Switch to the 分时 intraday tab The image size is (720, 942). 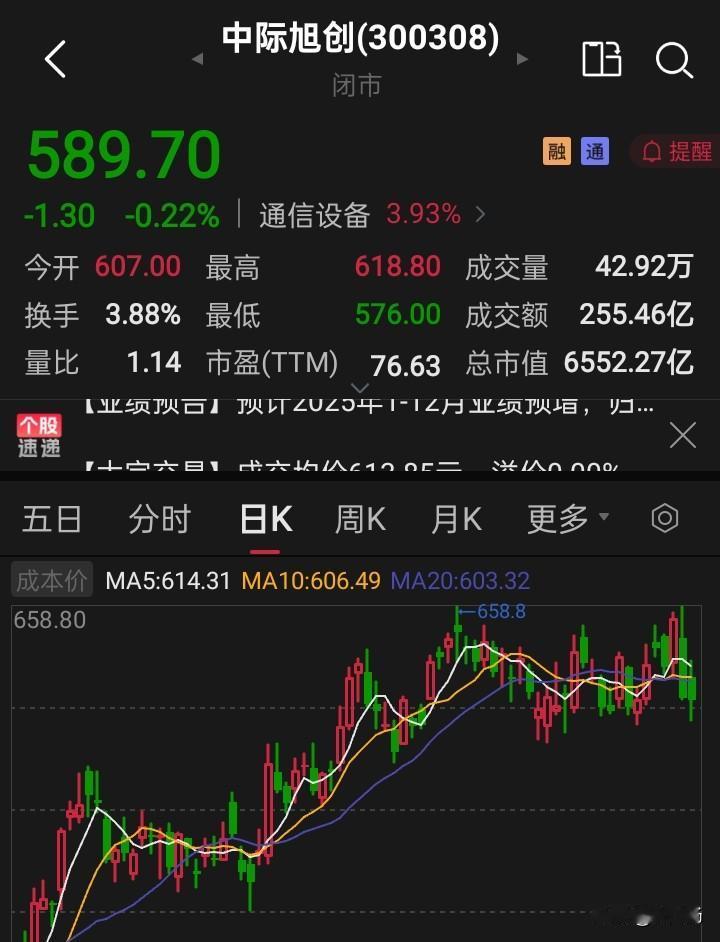tap(158, 518)
